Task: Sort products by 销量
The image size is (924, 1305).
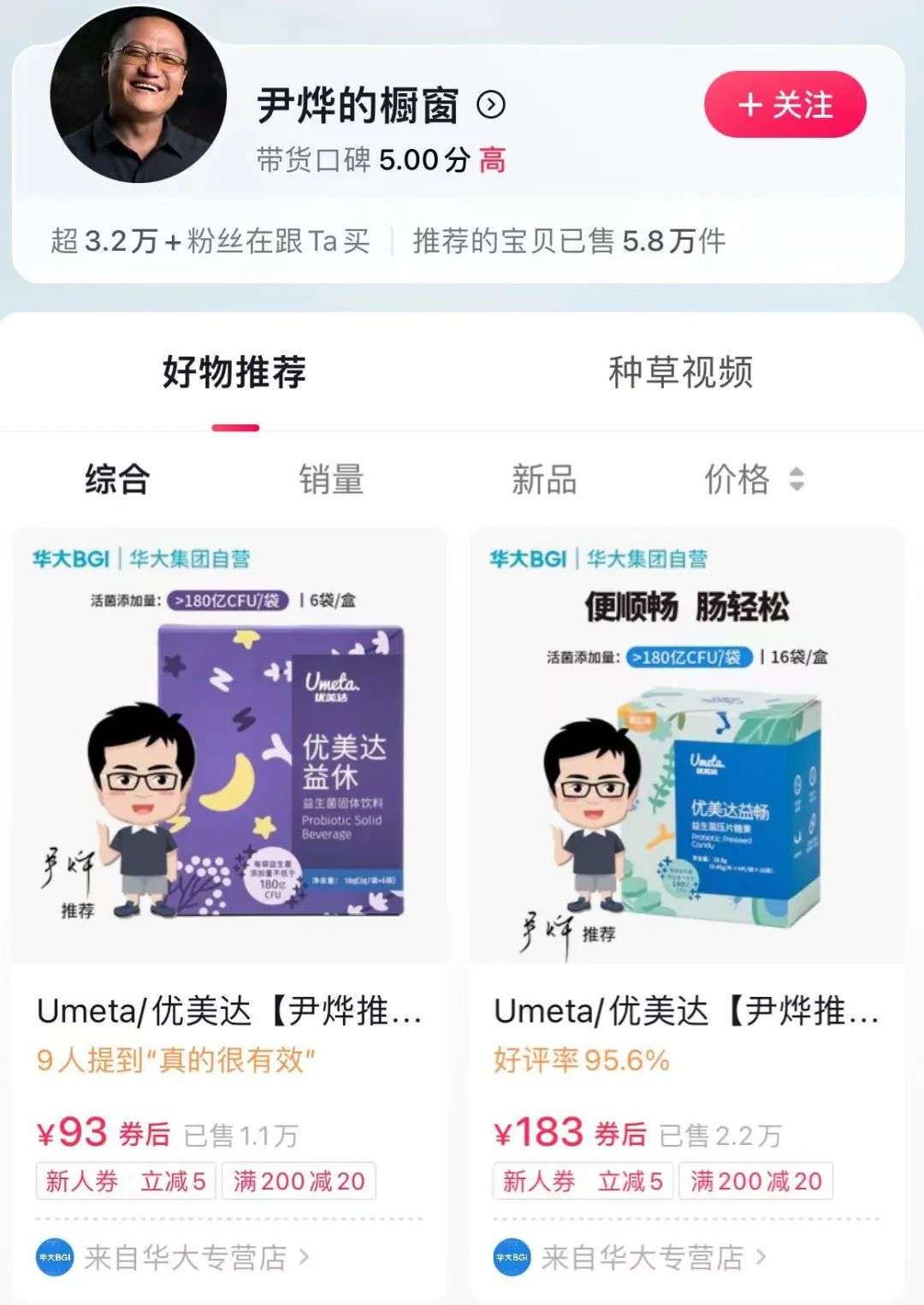Action: (x=331, y=479)
